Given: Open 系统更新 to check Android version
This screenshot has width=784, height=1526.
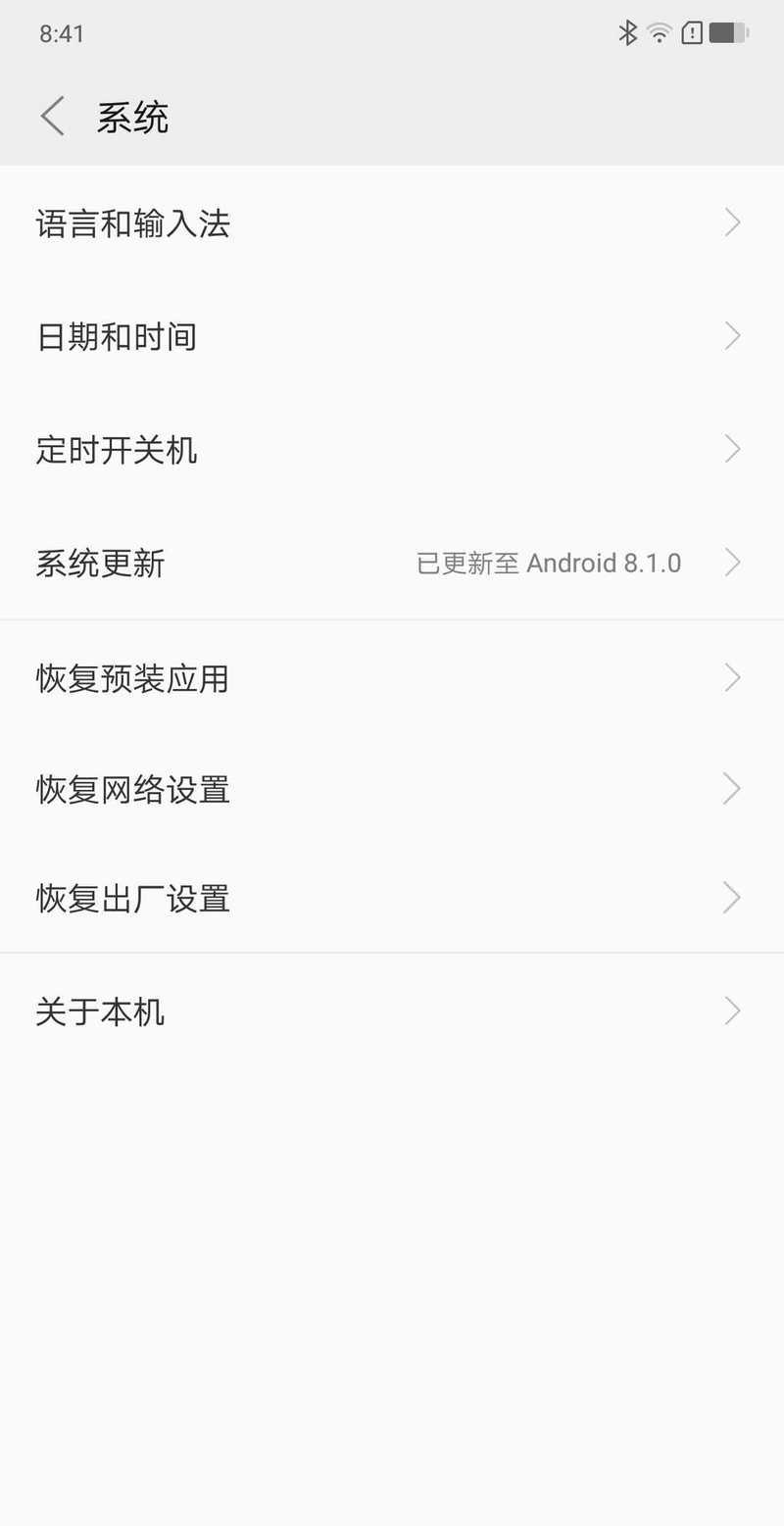Looking at the screenshot, I should 392,563.
